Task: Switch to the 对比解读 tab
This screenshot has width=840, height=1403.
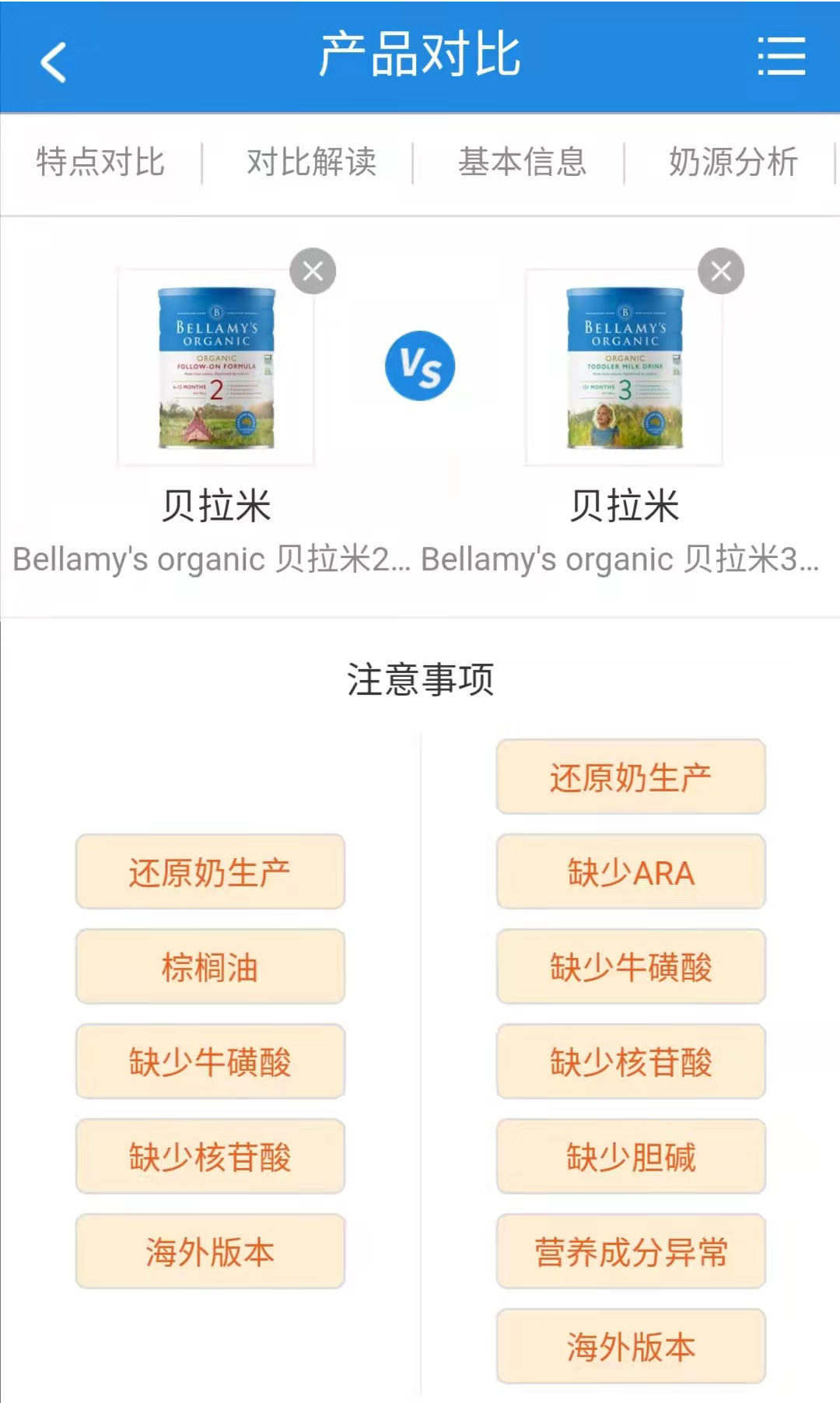Action: click(x=311, y=163)
